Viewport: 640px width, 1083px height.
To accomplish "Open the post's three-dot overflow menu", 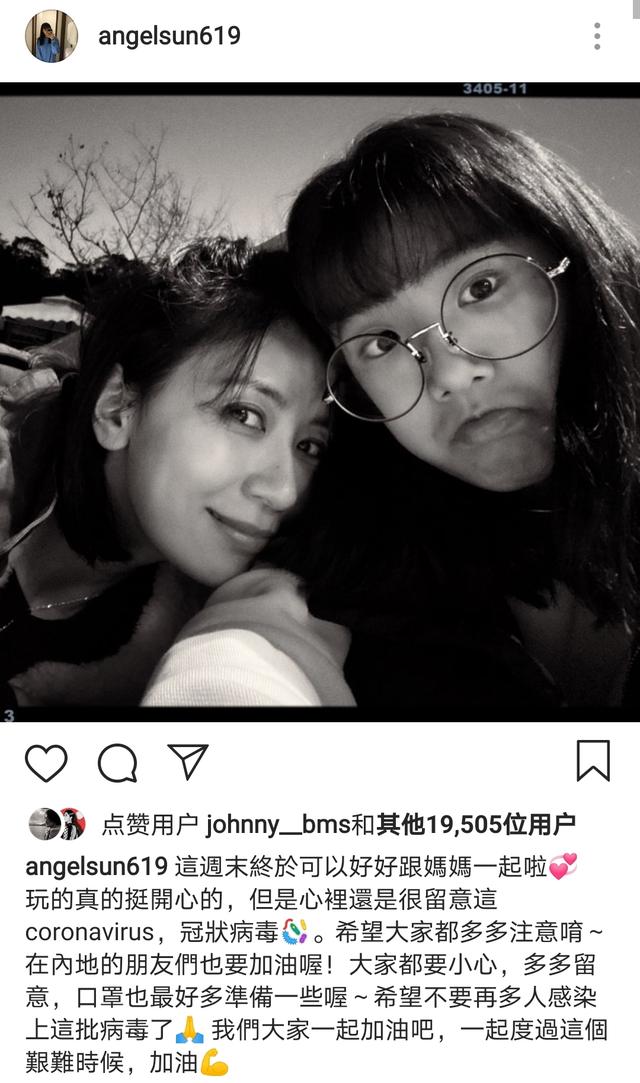I will [597, 37].
